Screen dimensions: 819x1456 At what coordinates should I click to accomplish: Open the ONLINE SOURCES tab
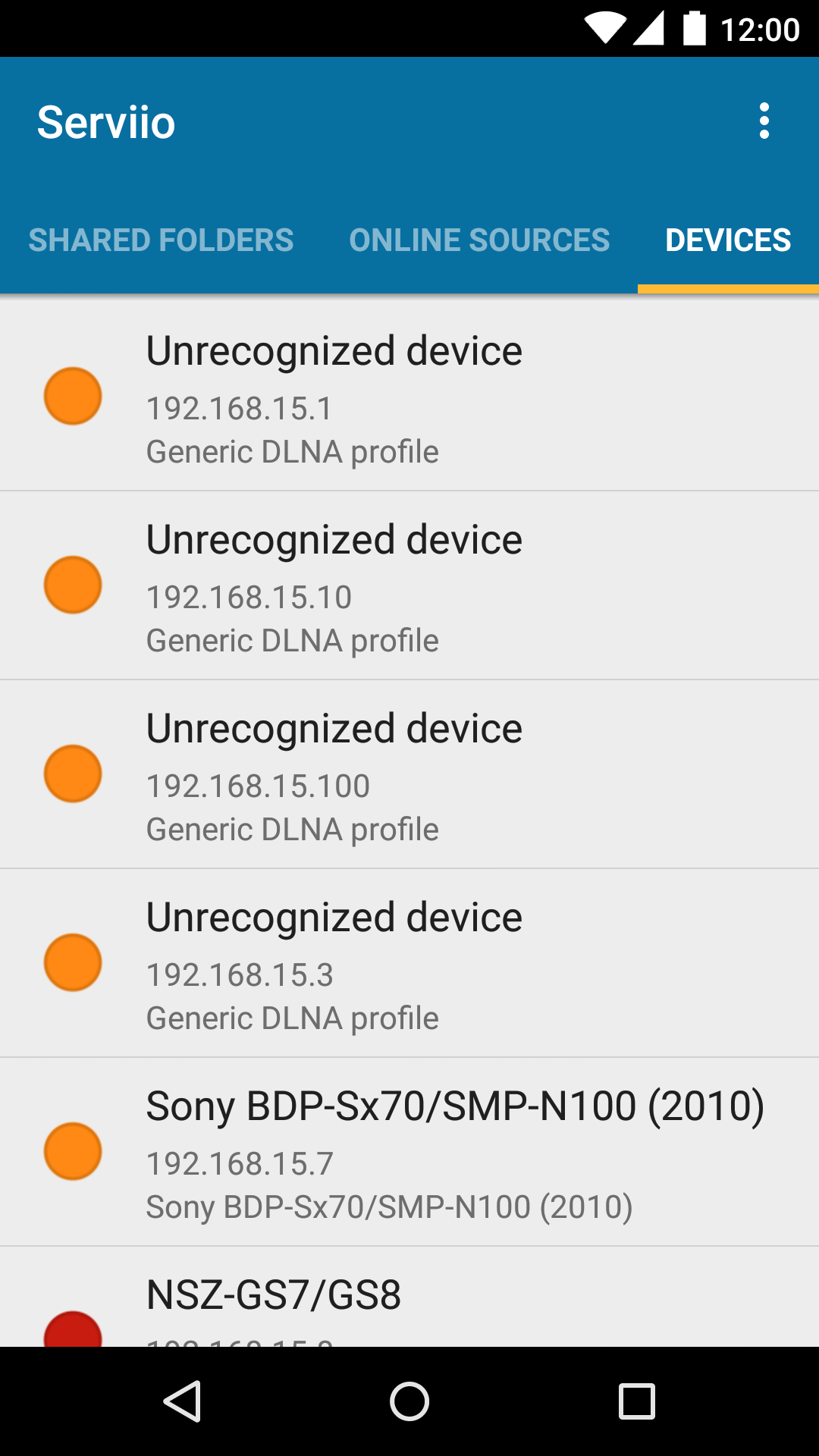[x=479, y=239]
